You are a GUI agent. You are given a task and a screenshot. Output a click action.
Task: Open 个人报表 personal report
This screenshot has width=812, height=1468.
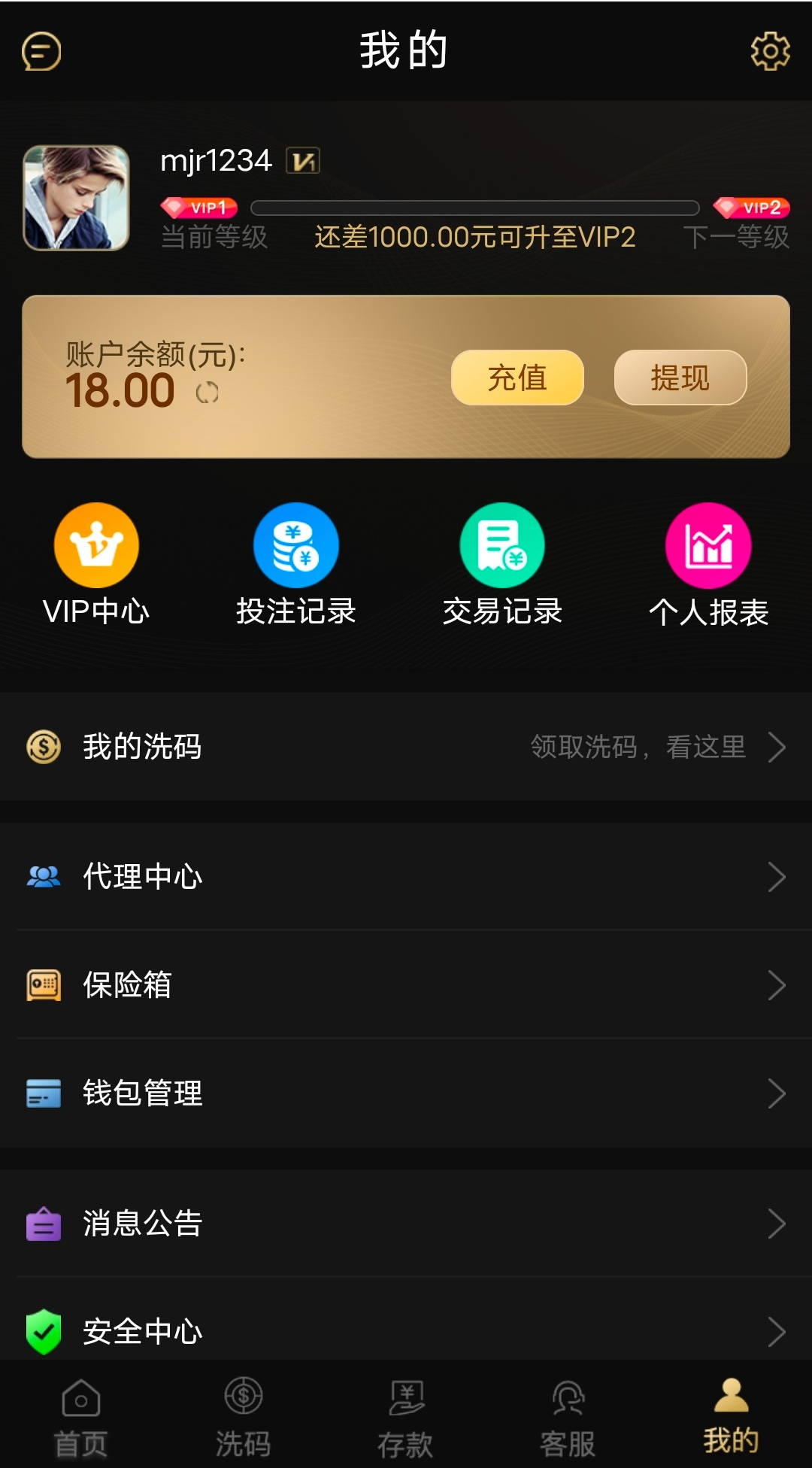(x=708, y=564)
